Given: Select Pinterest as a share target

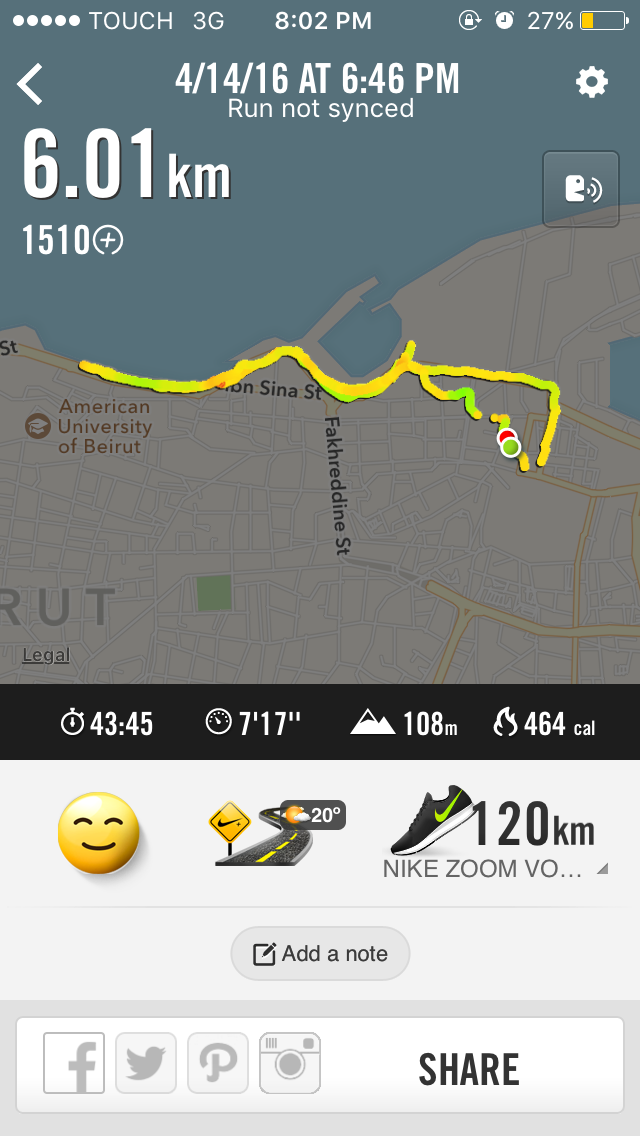Looking at the screenshot, I should coord(218,1063).
